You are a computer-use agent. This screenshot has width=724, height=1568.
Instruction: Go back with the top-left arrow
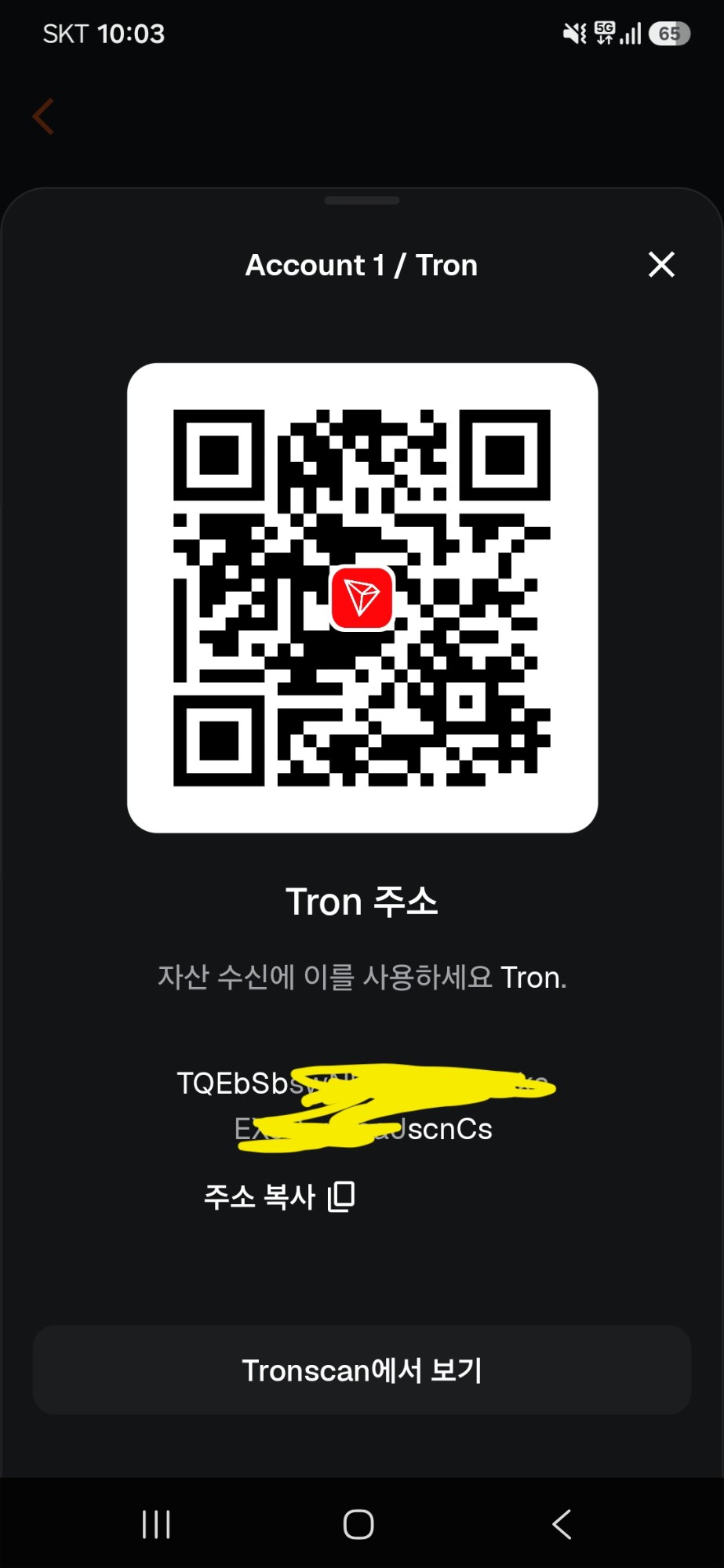44,117
